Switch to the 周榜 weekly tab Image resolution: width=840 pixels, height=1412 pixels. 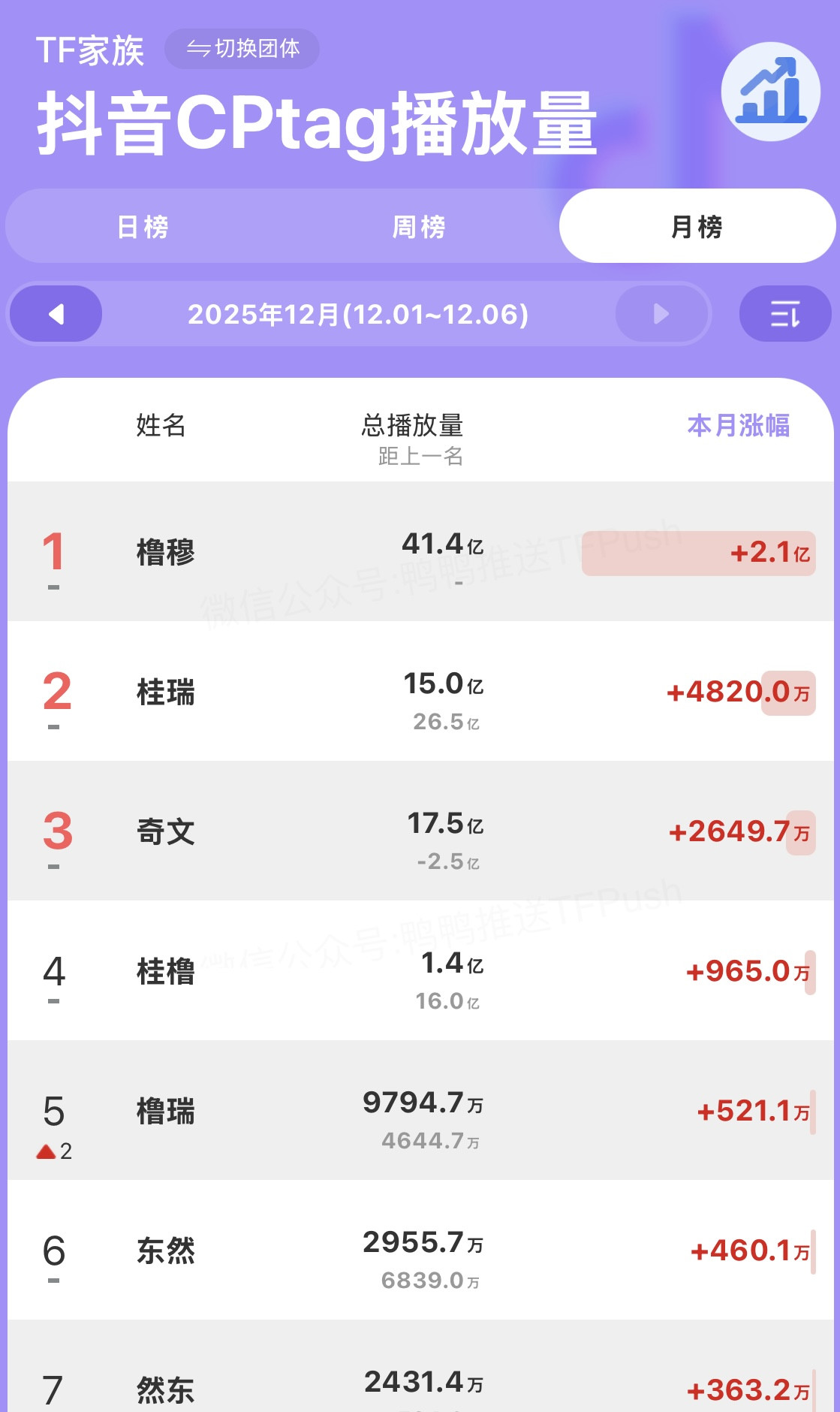(419, 226)
